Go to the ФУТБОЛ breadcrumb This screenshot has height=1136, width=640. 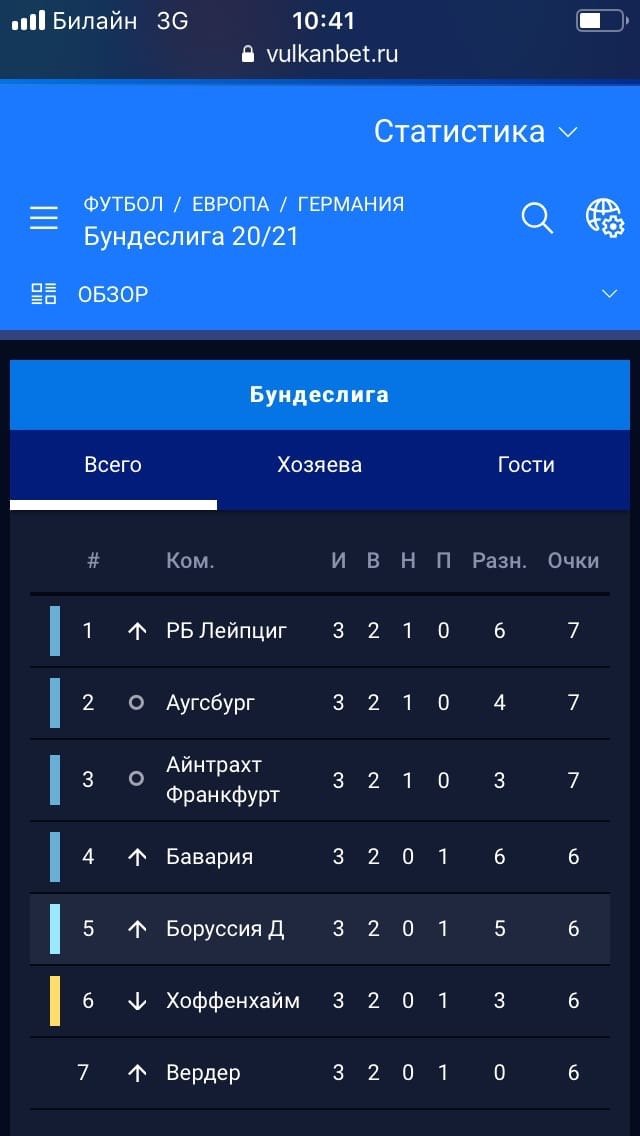click(123, 204)
